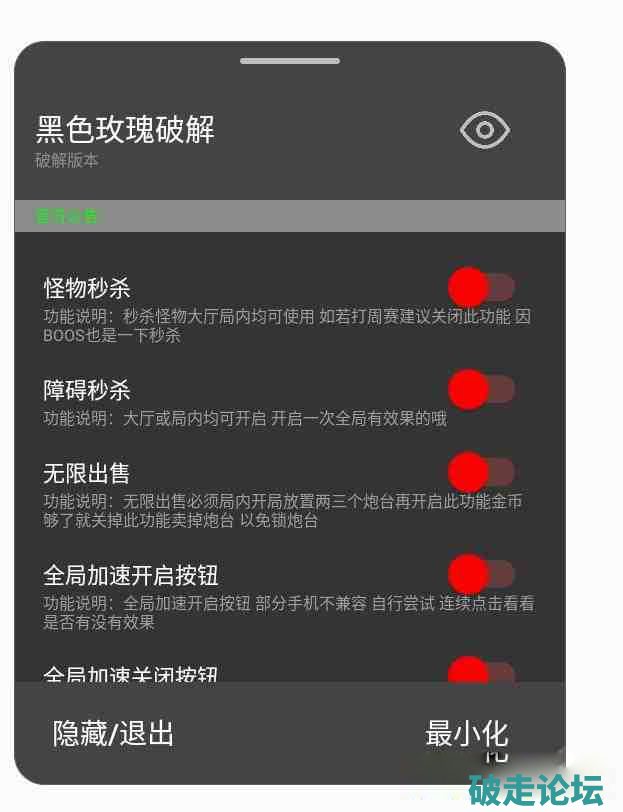
Task: Minimize the panel with 最小化
Action: point(466,734)
